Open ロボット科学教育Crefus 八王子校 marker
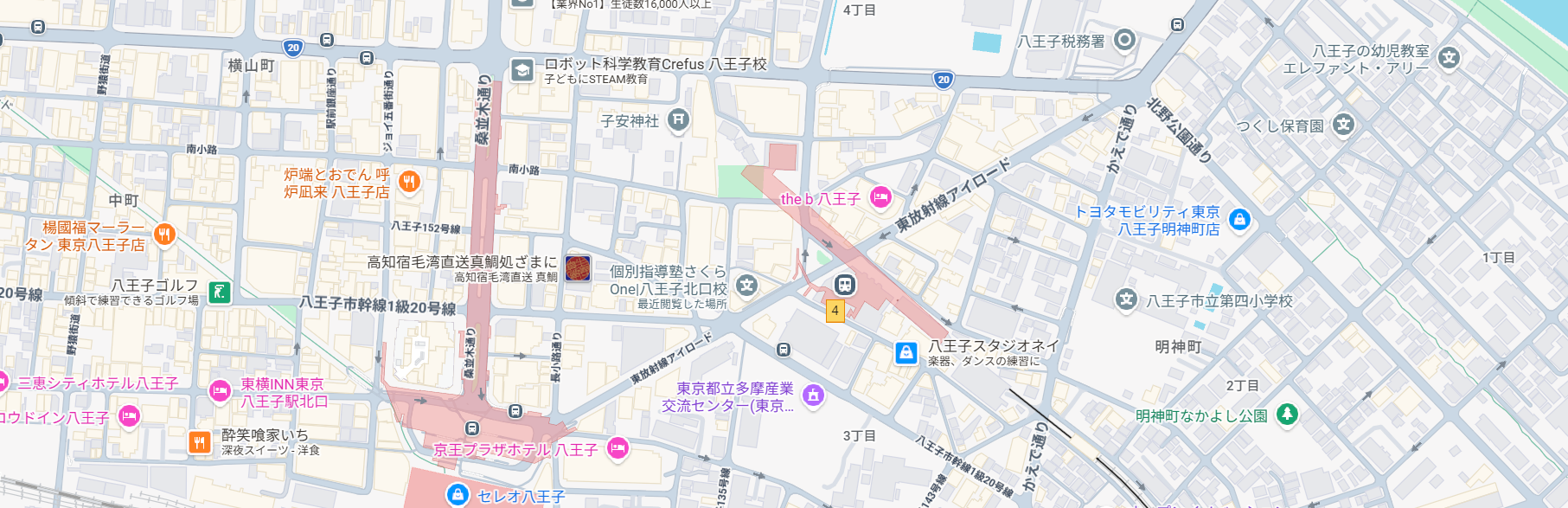 point(522,70)
